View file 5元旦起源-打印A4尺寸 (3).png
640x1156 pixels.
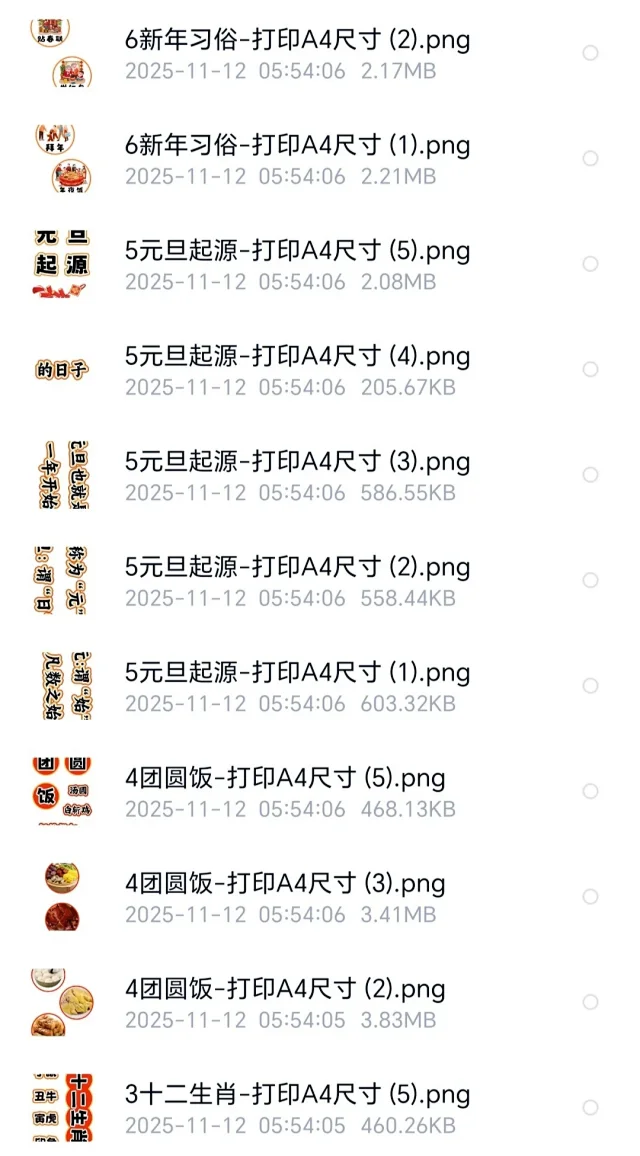pos(297,462)
